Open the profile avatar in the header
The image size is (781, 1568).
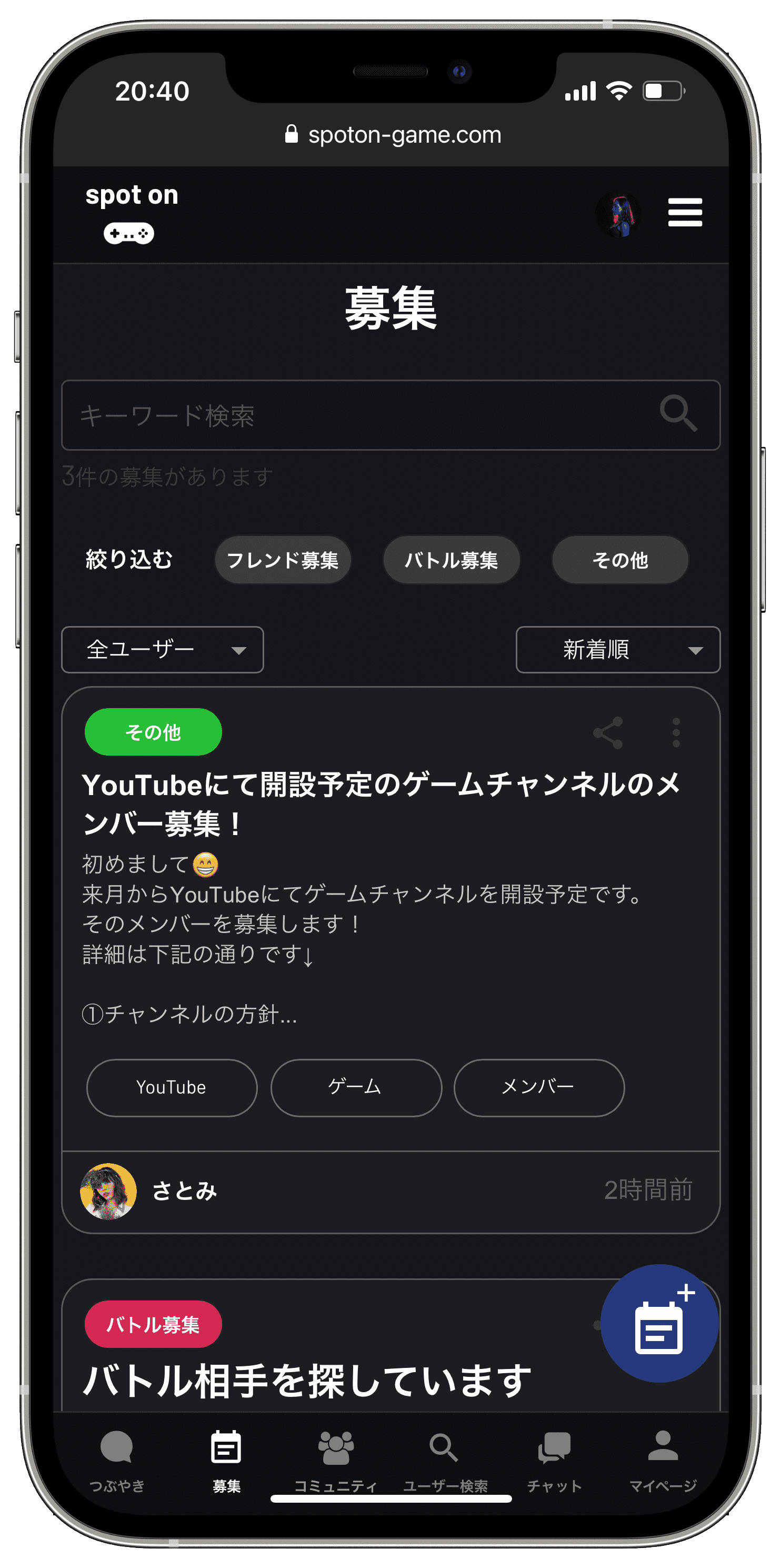point(618,214)
